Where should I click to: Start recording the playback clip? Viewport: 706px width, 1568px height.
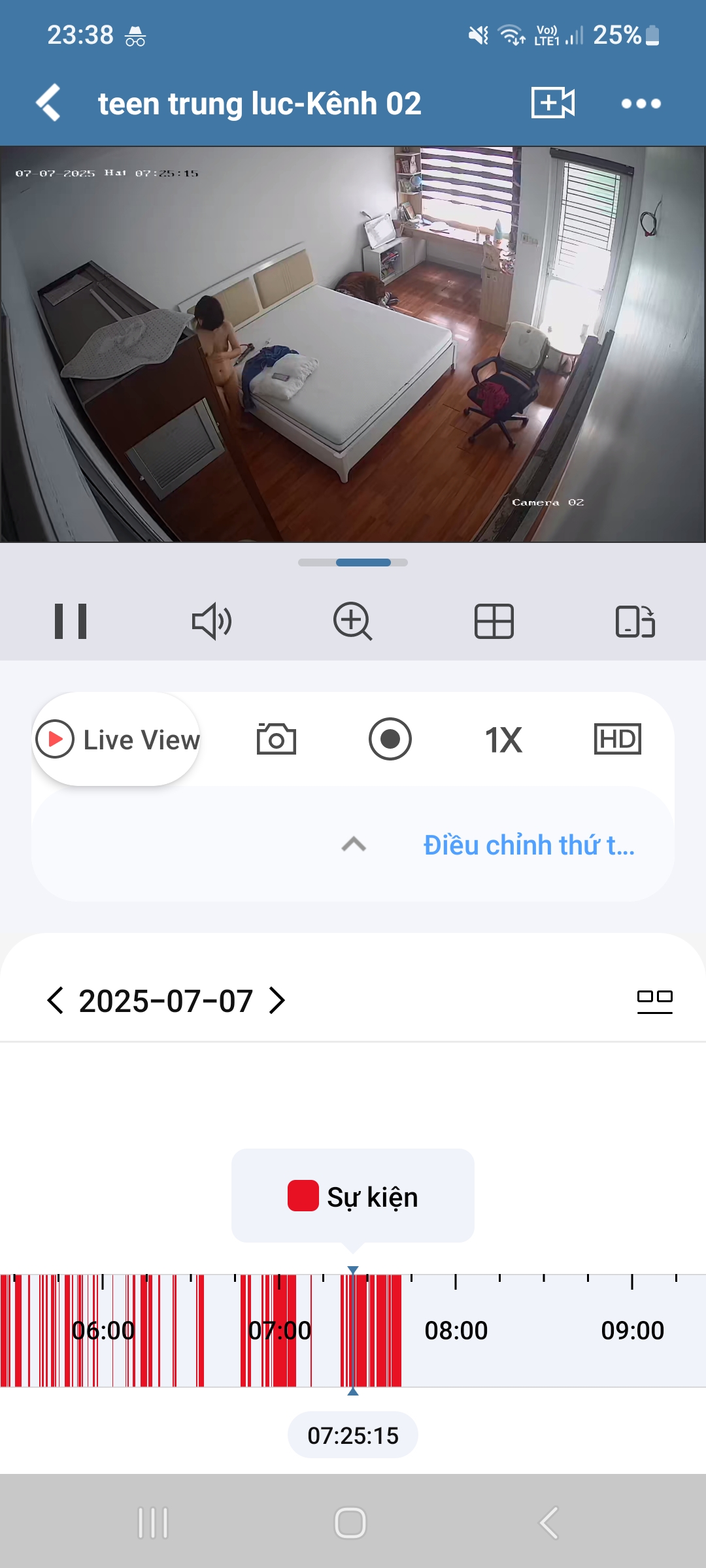pyautogui.click(x=390, y=738)
